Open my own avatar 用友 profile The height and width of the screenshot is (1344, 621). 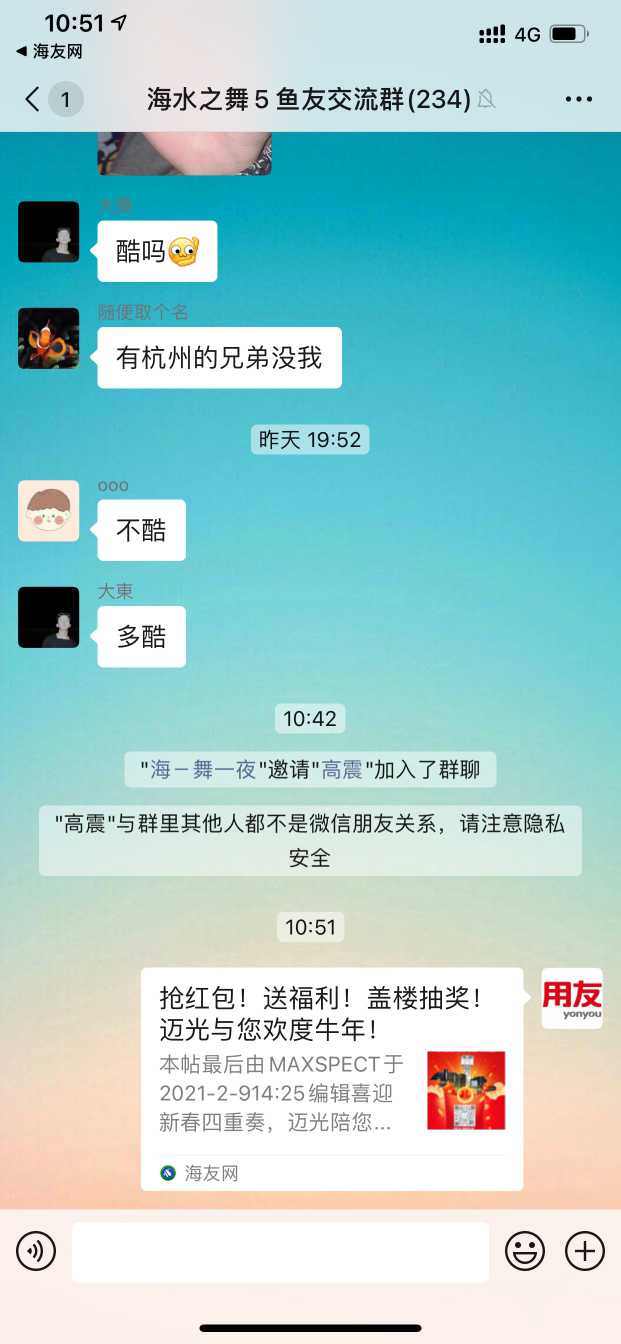tap(572, 998)
